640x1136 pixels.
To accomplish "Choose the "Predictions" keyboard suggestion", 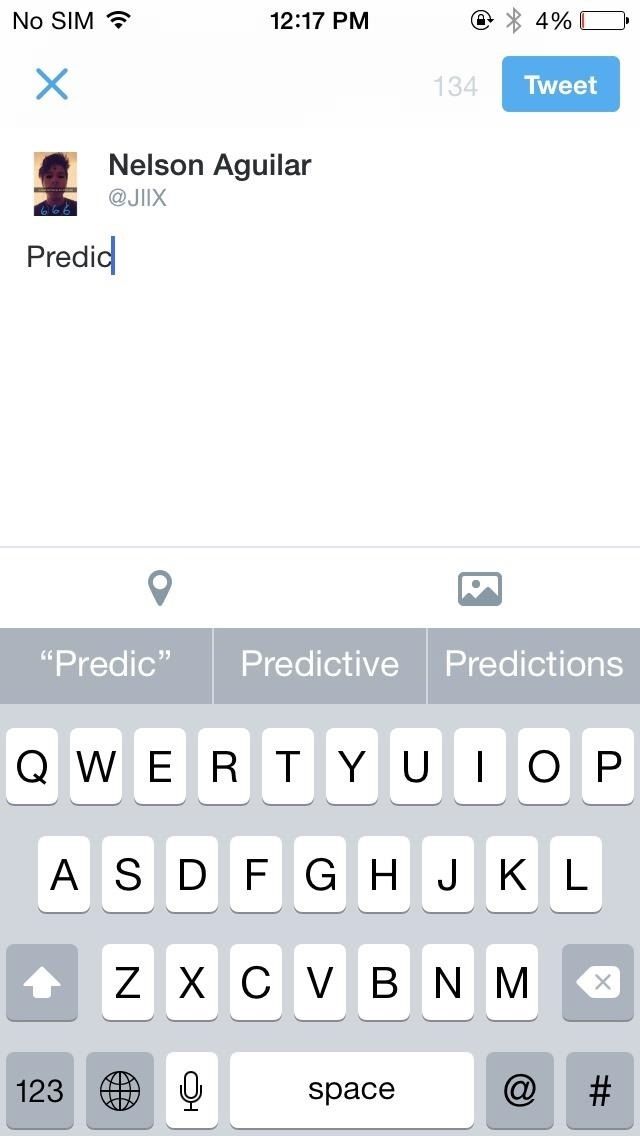I will (x=533, y=664).
